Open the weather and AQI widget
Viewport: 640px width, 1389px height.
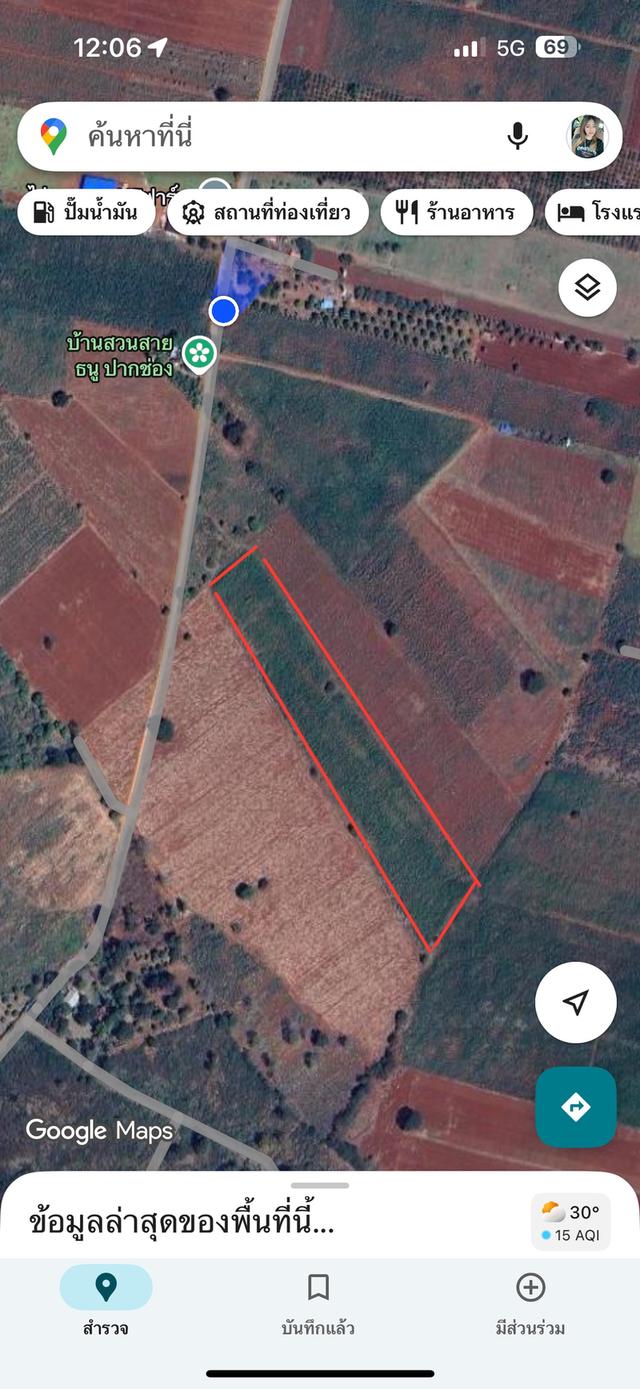tap(571, 1223)
